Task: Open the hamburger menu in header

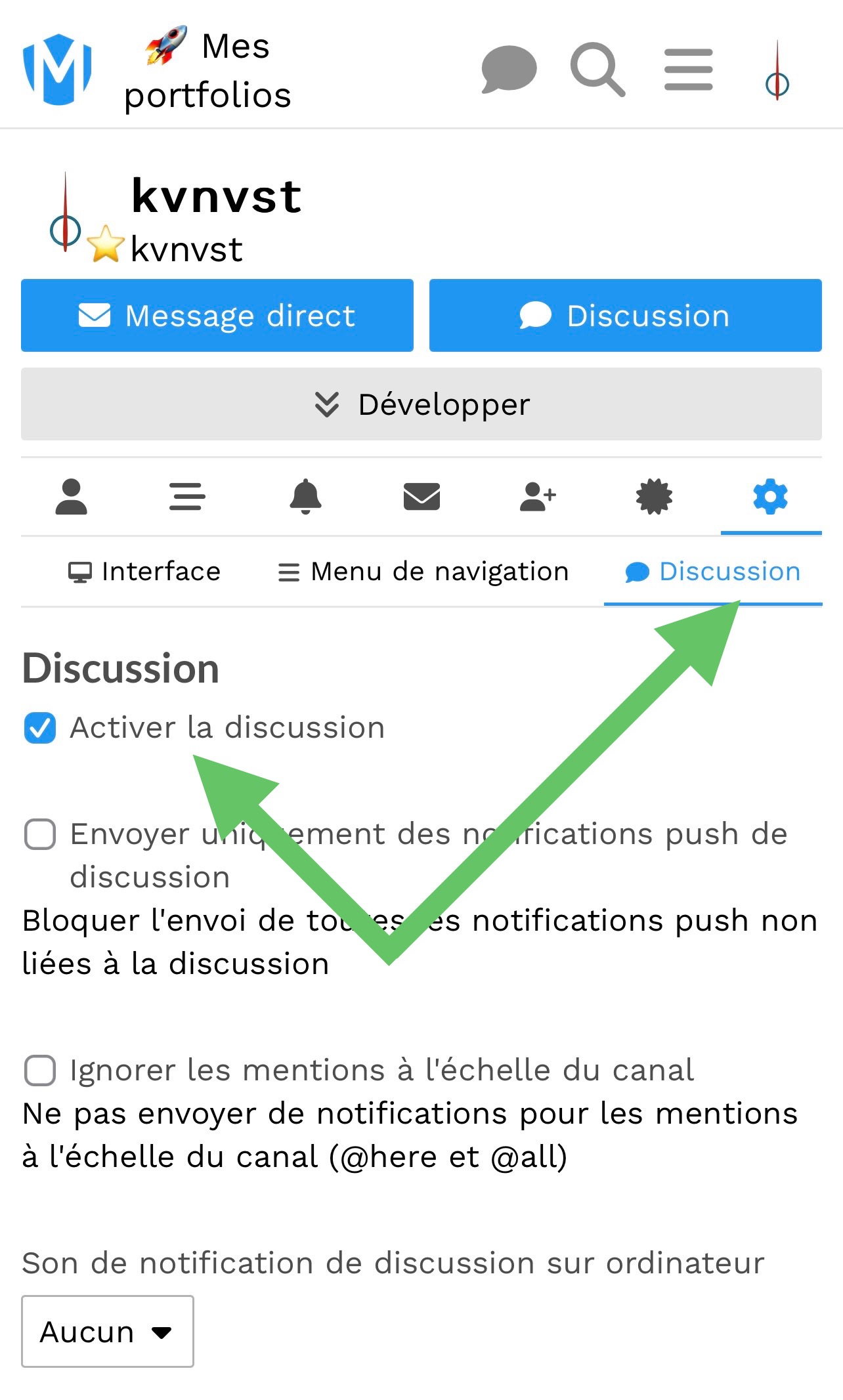Action: coord(688,70)
